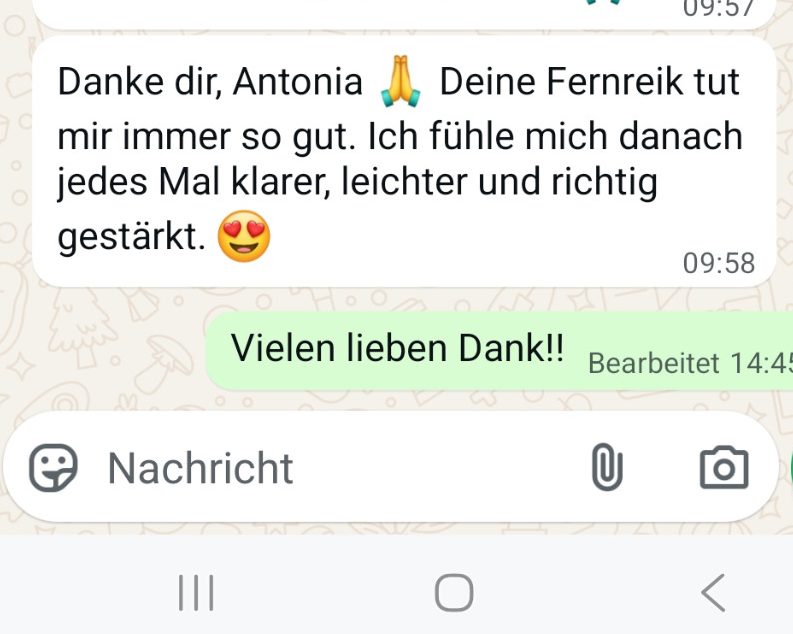The width and height of the screenshot is (793, 634).
Task: Open the emoji and sticker picker
Action: tap(52, 468)
